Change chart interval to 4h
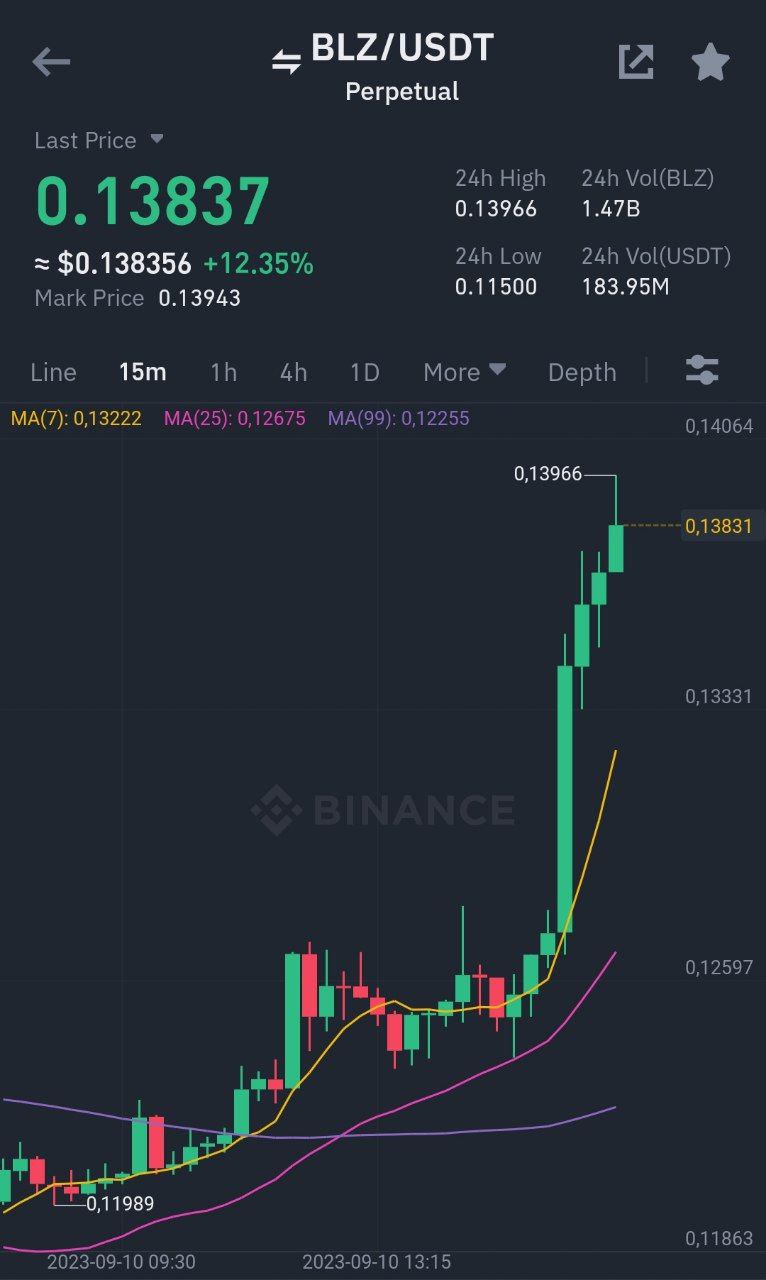Viewport: 766px width, 1280px height. pos(293,372)
